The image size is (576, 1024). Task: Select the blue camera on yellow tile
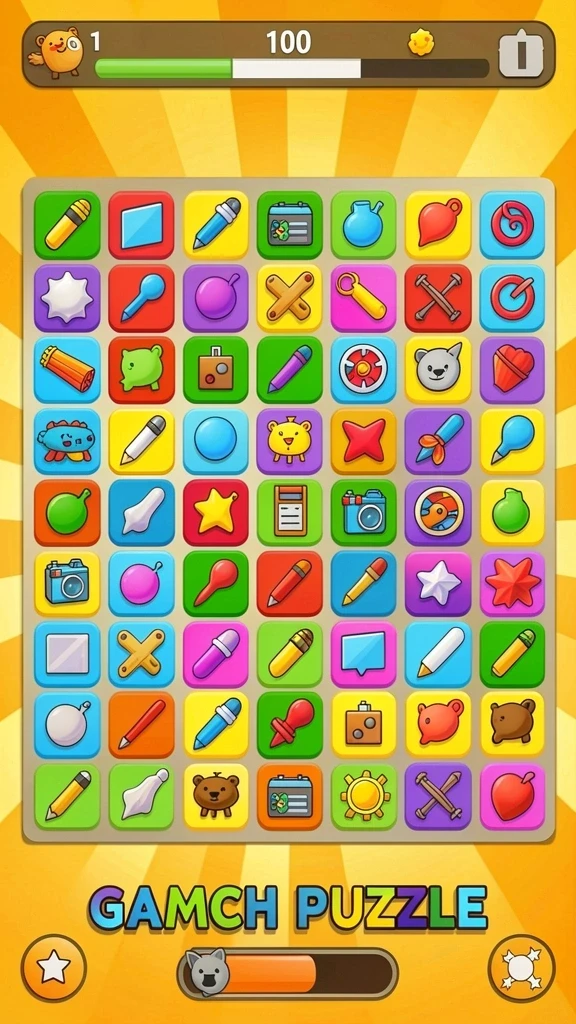coord(67,583)
